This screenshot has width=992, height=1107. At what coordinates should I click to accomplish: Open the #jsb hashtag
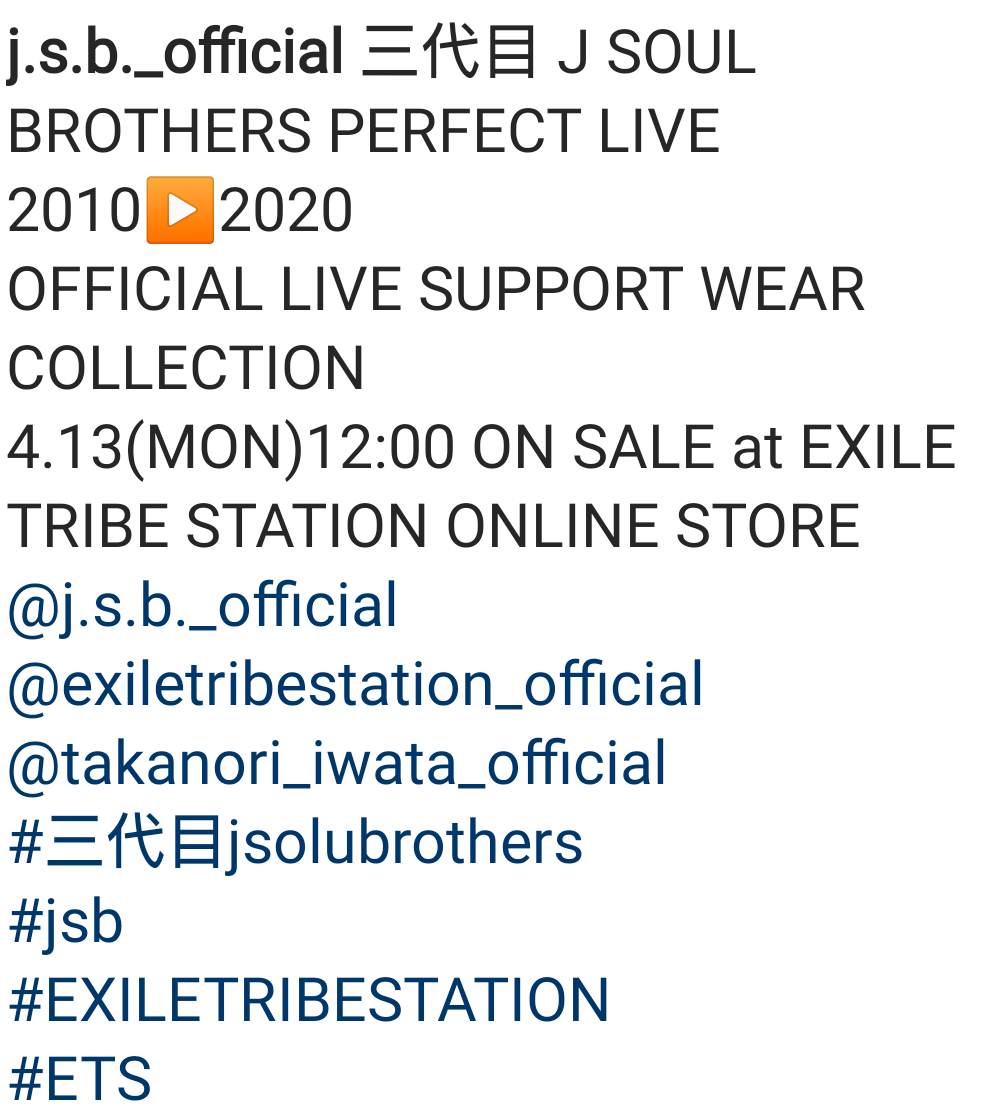(65, 922)
